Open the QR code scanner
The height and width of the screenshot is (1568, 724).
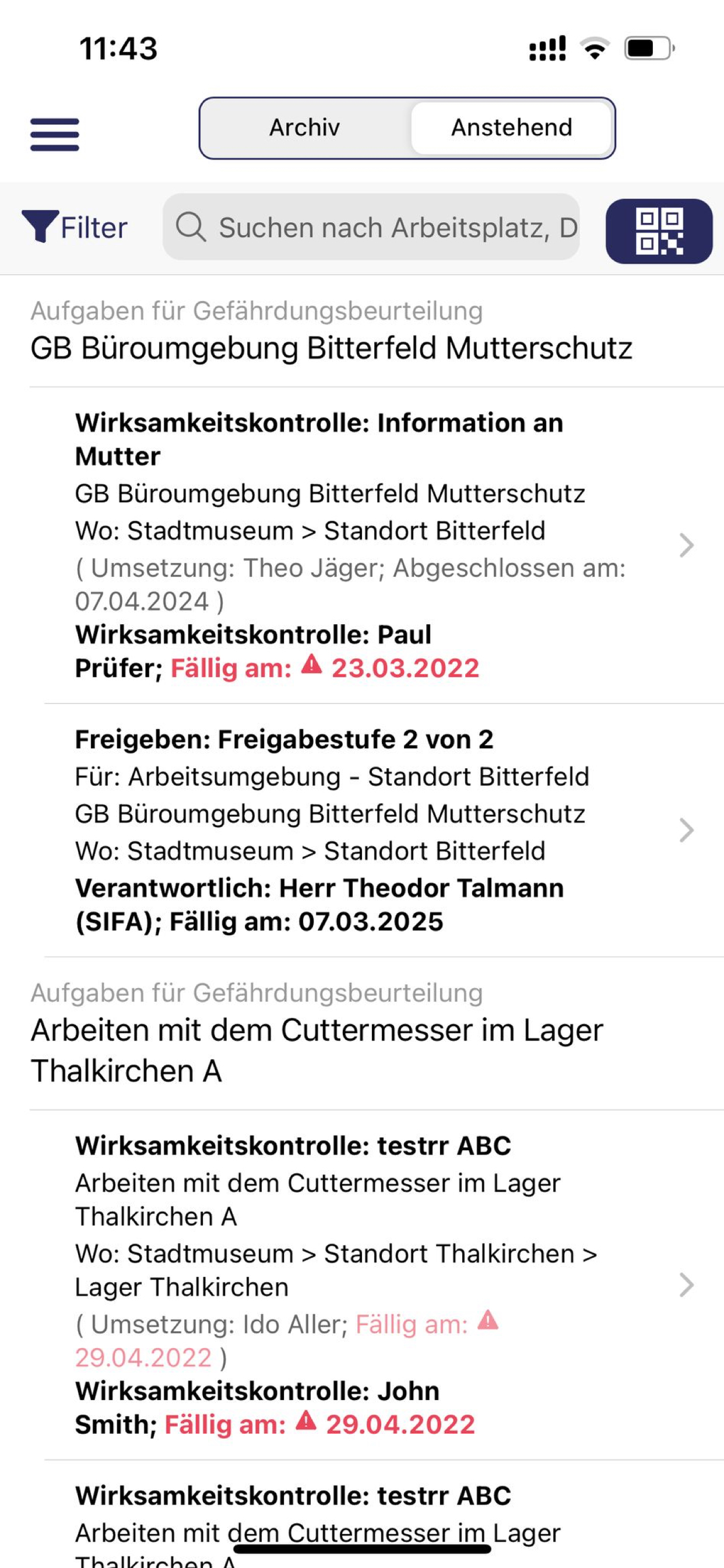click(659, 232)
